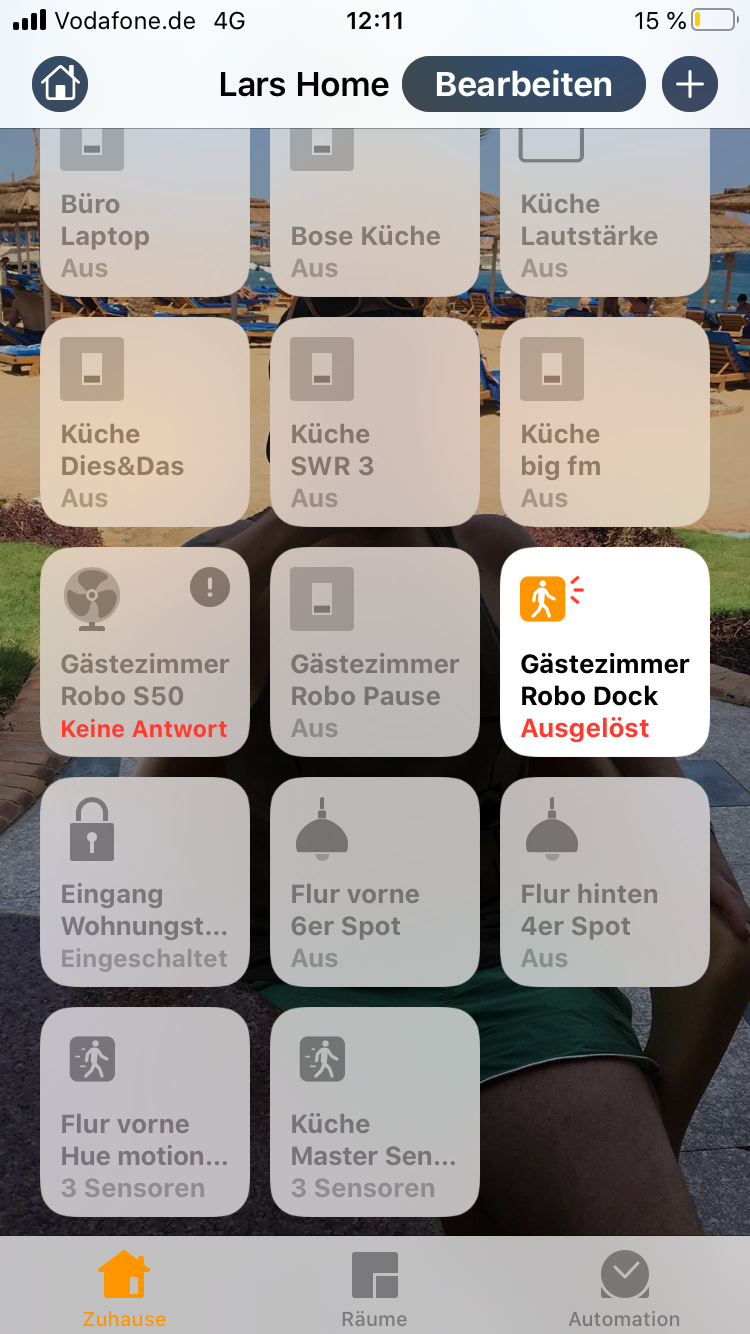
Task: Toggle the Eingang Wohnungstür lock tile
Action: point(144,881)
